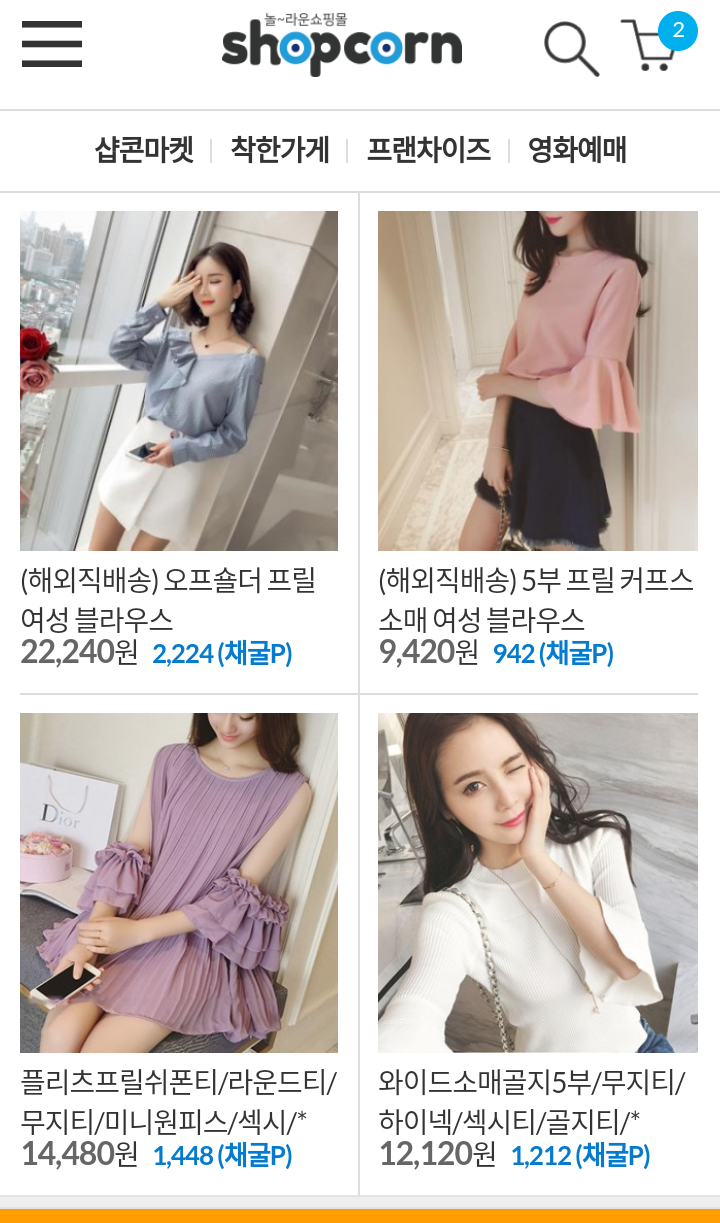Tap the orange banner at the bottom
The width and height of the screenshot is (720, 1223).
[360, 1215]
